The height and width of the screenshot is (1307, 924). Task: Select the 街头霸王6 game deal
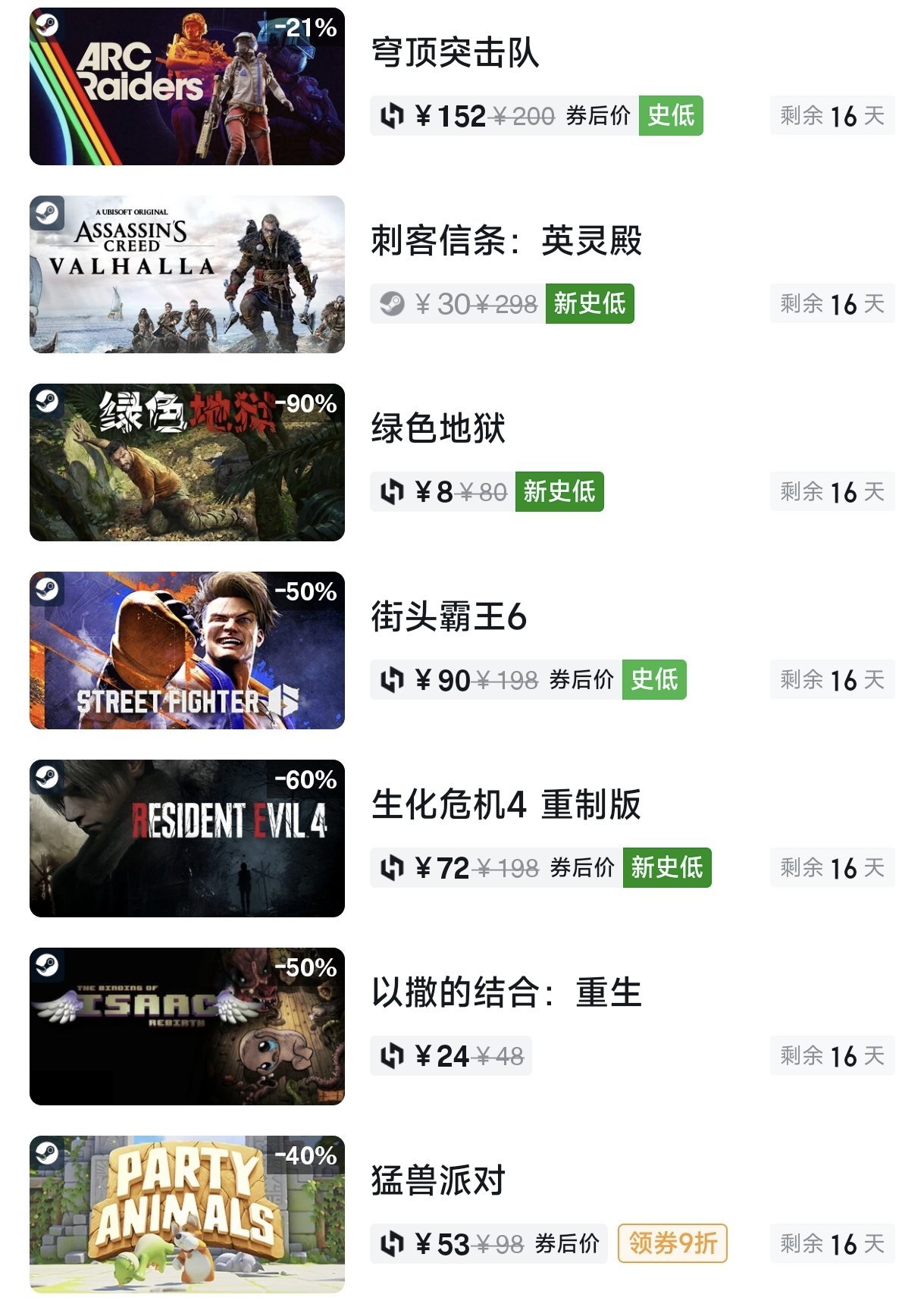pos(448,617)
